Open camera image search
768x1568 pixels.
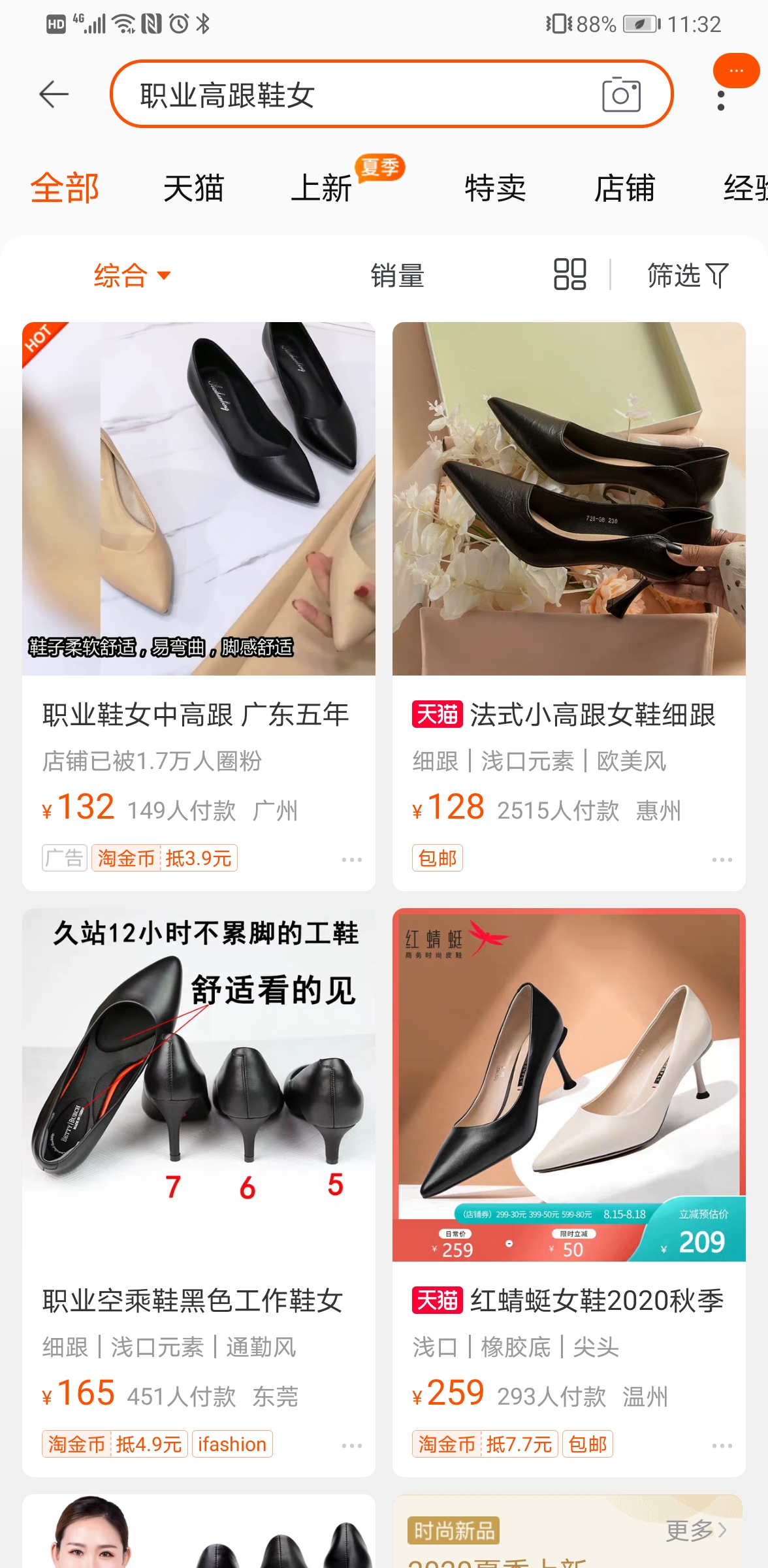621,95
